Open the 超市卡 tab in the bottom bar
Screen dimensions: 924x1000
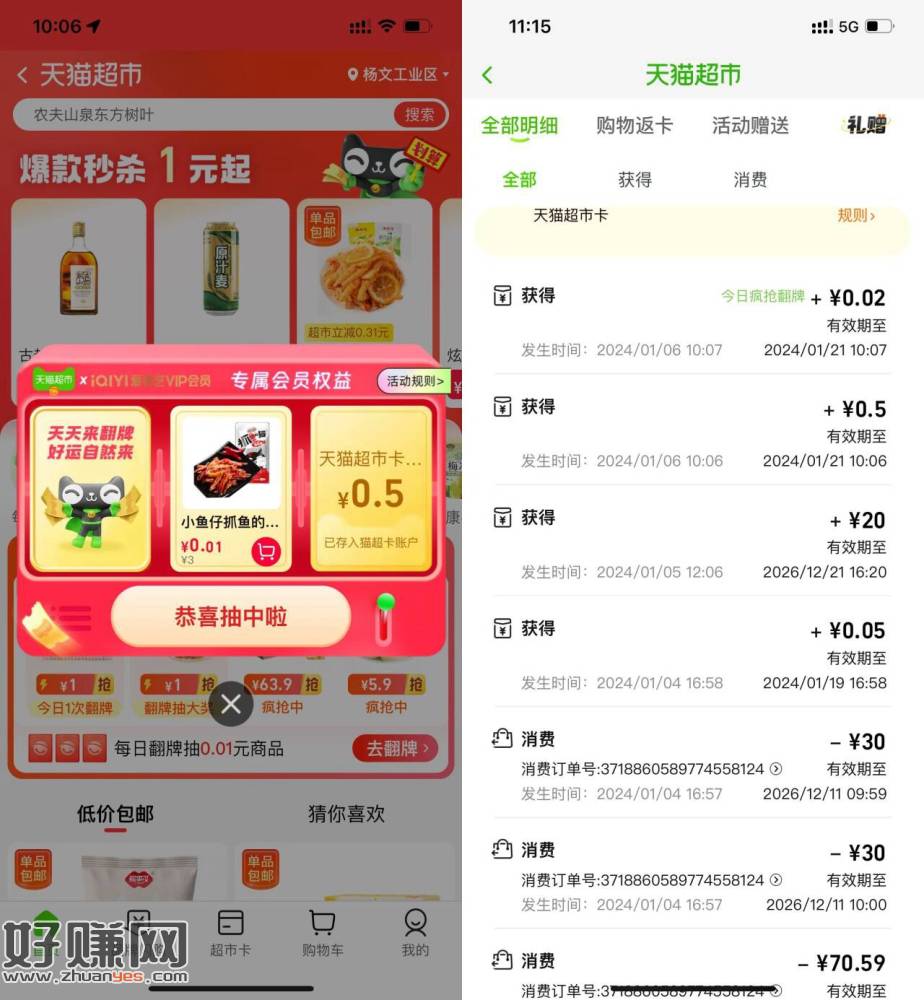(230, 932)
